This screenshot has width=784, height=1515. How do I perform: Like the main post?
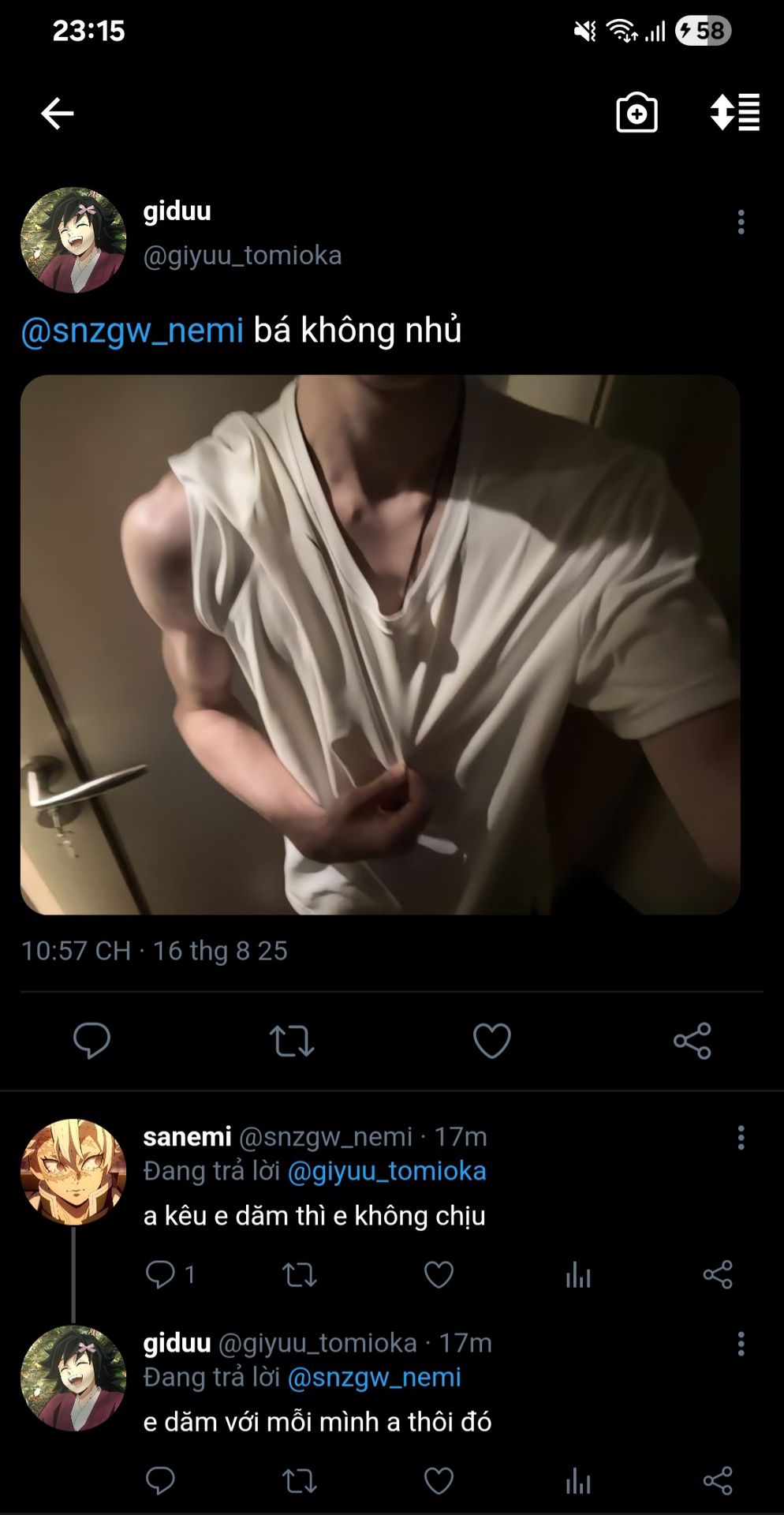point(491,1040)
